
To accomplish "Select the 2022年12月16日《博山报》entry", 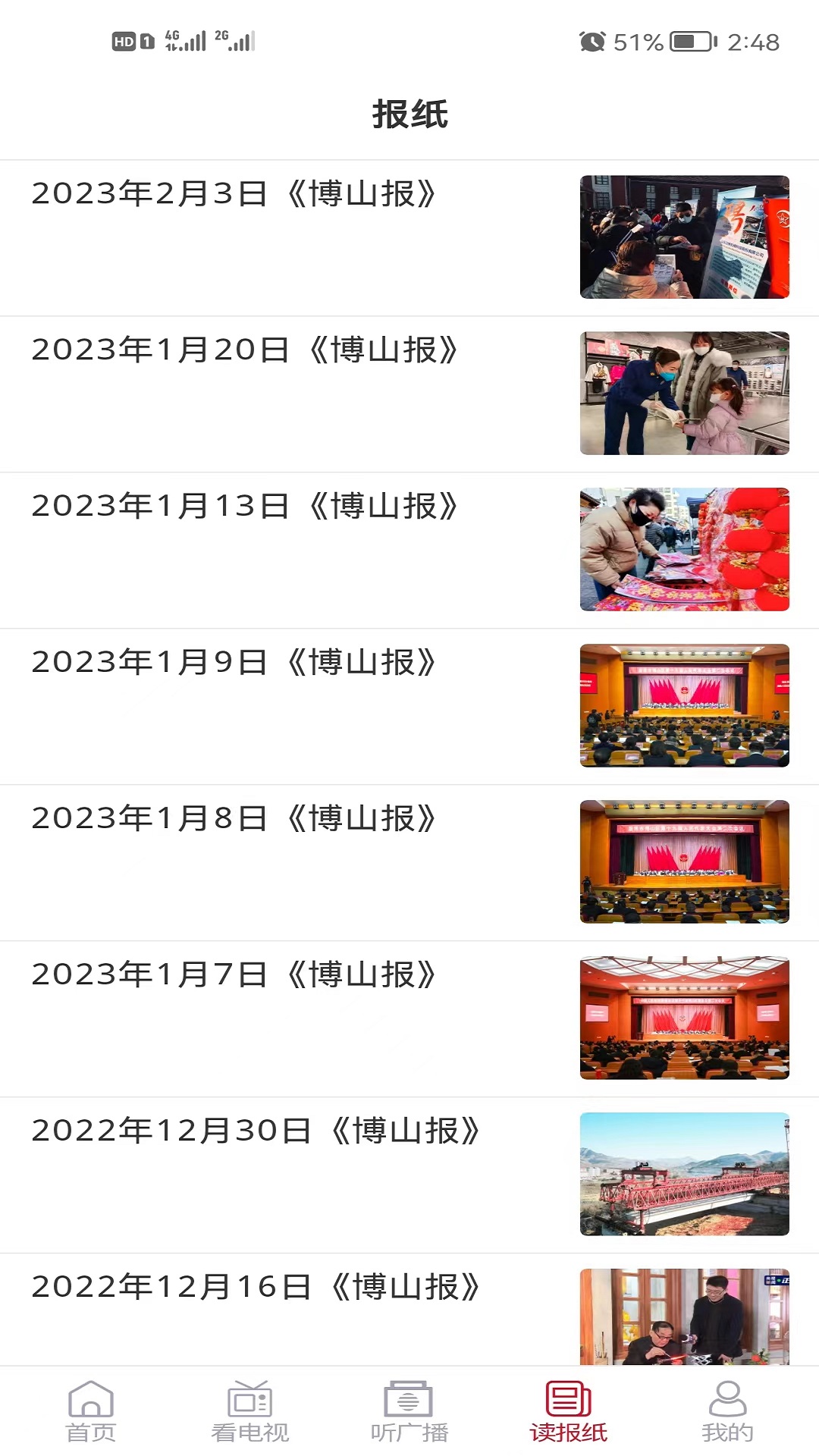I will (x=255, y=1288).
